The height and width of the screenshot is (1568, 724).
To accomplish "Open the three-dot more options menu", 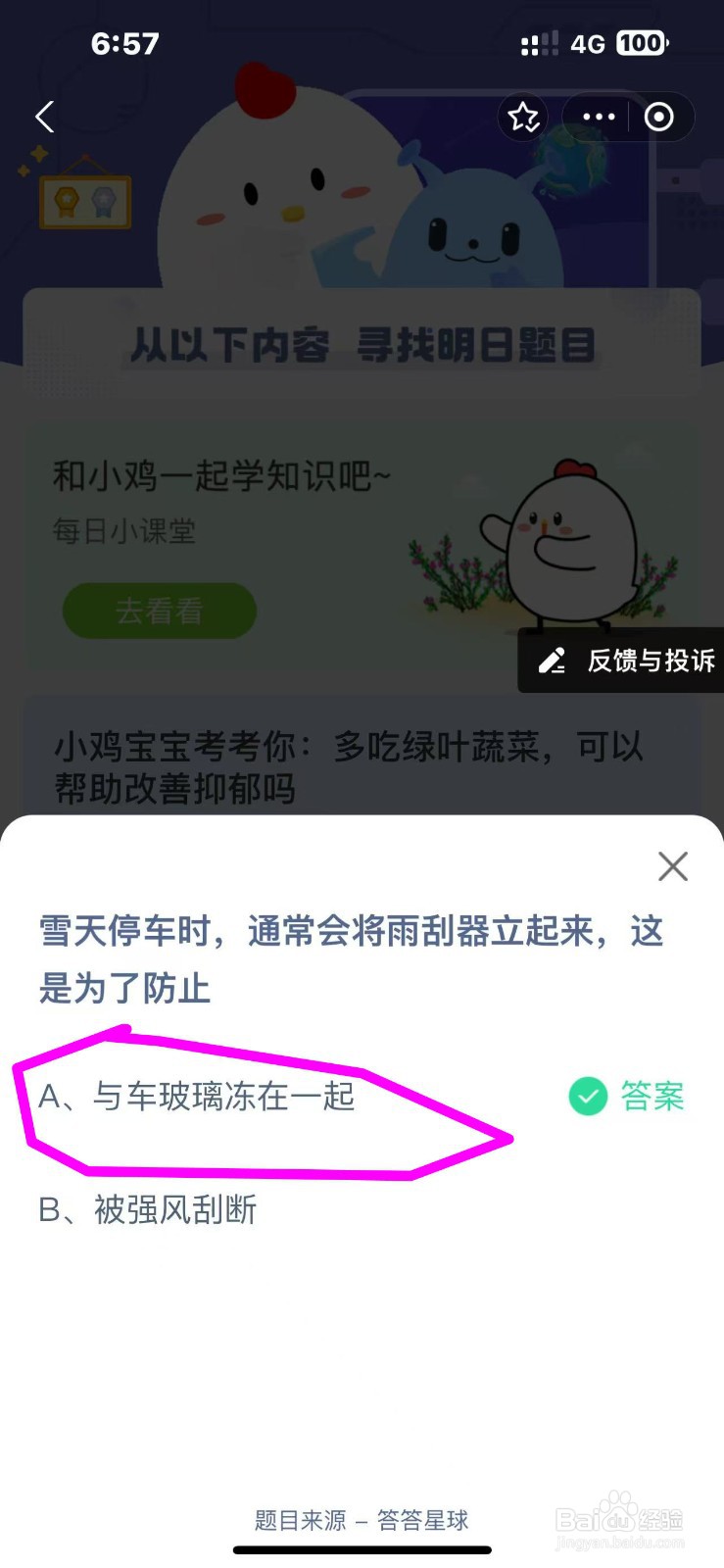I will 597,117.
